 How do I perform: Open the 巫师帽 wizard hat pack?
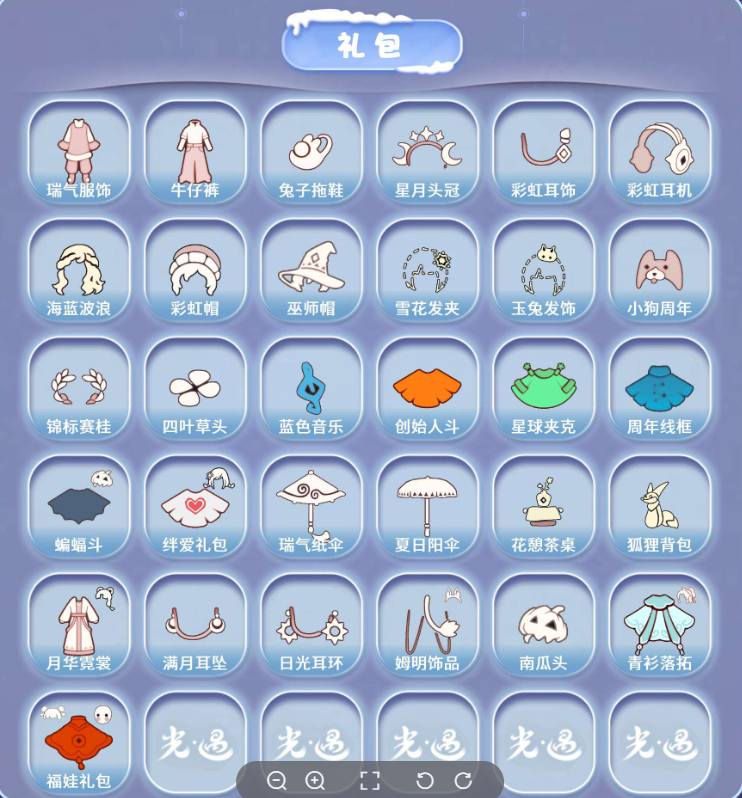coord(311,268)
